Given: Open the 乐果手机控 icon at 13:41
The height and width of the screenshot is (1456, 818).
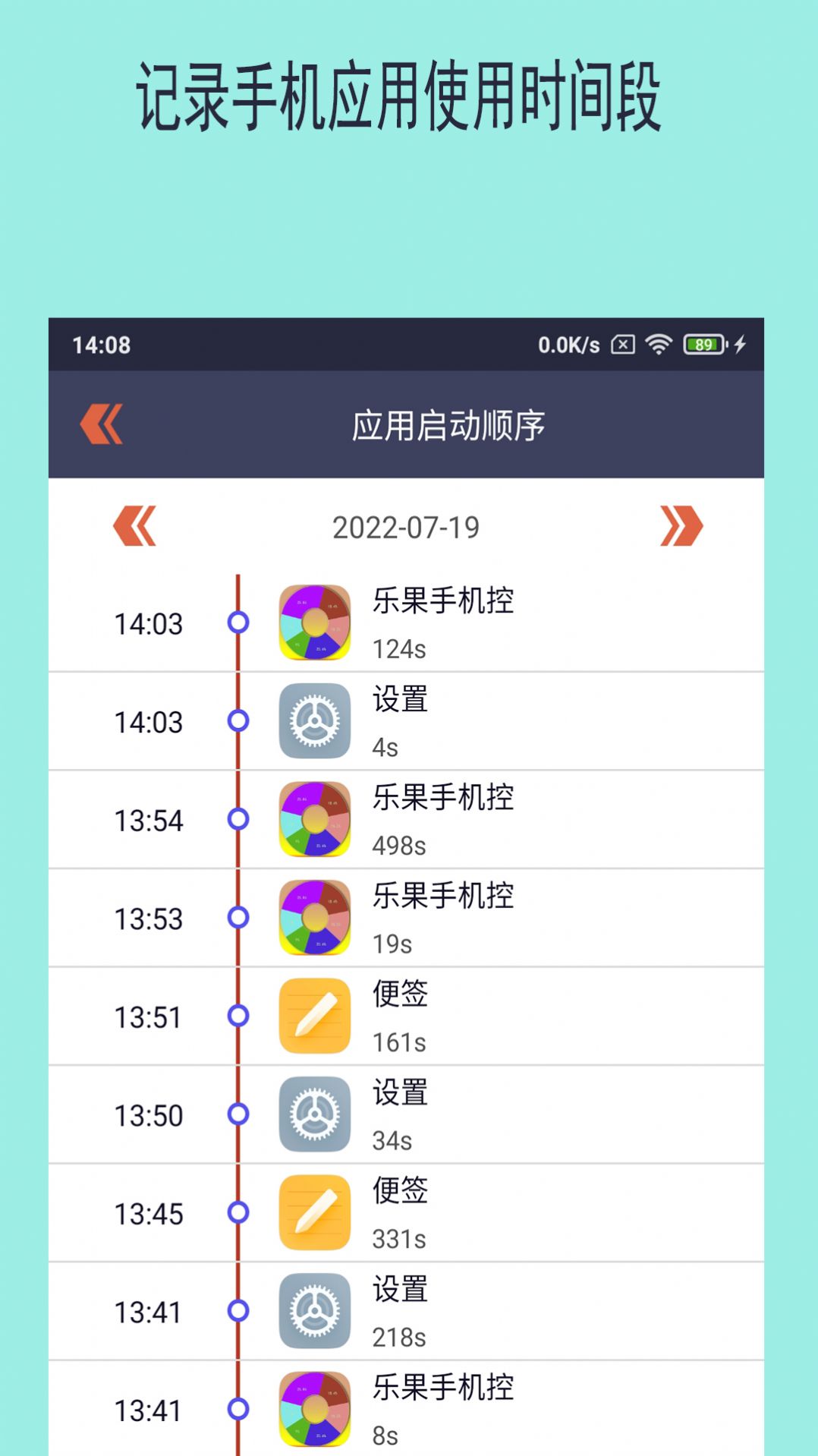Looking at the screenshot, I should (x=313, y=1410).
